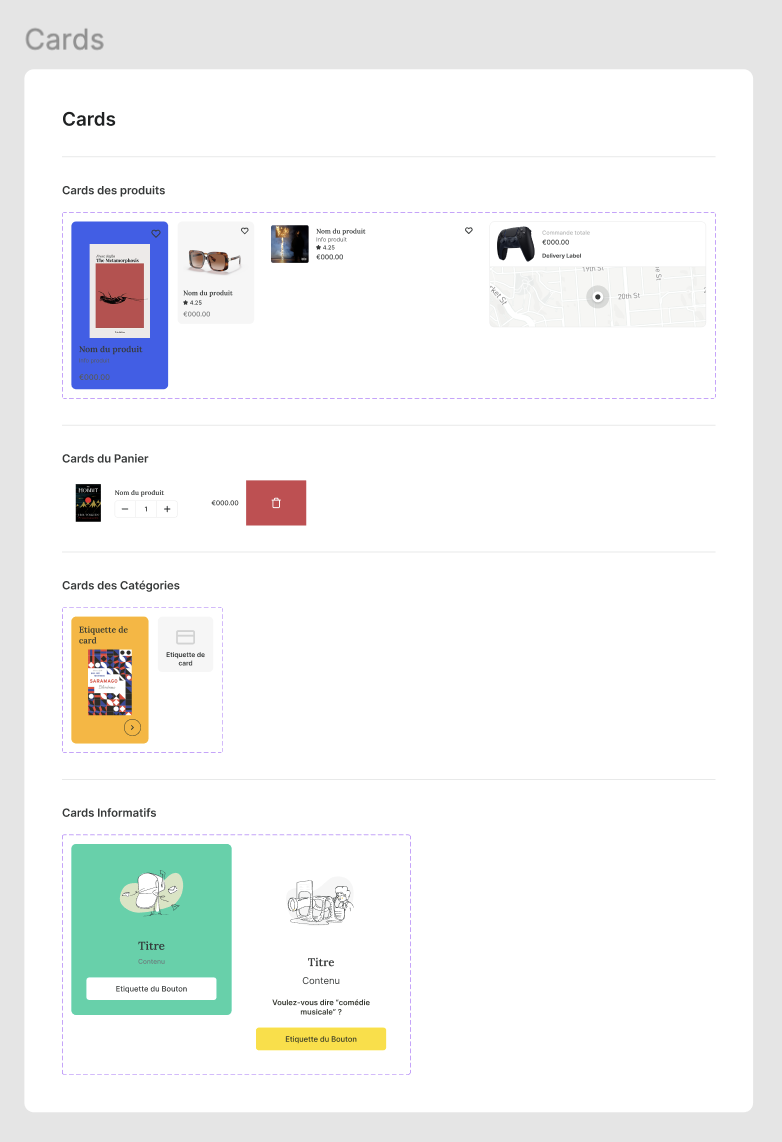Click the trash icon on the red delete button

276,503
